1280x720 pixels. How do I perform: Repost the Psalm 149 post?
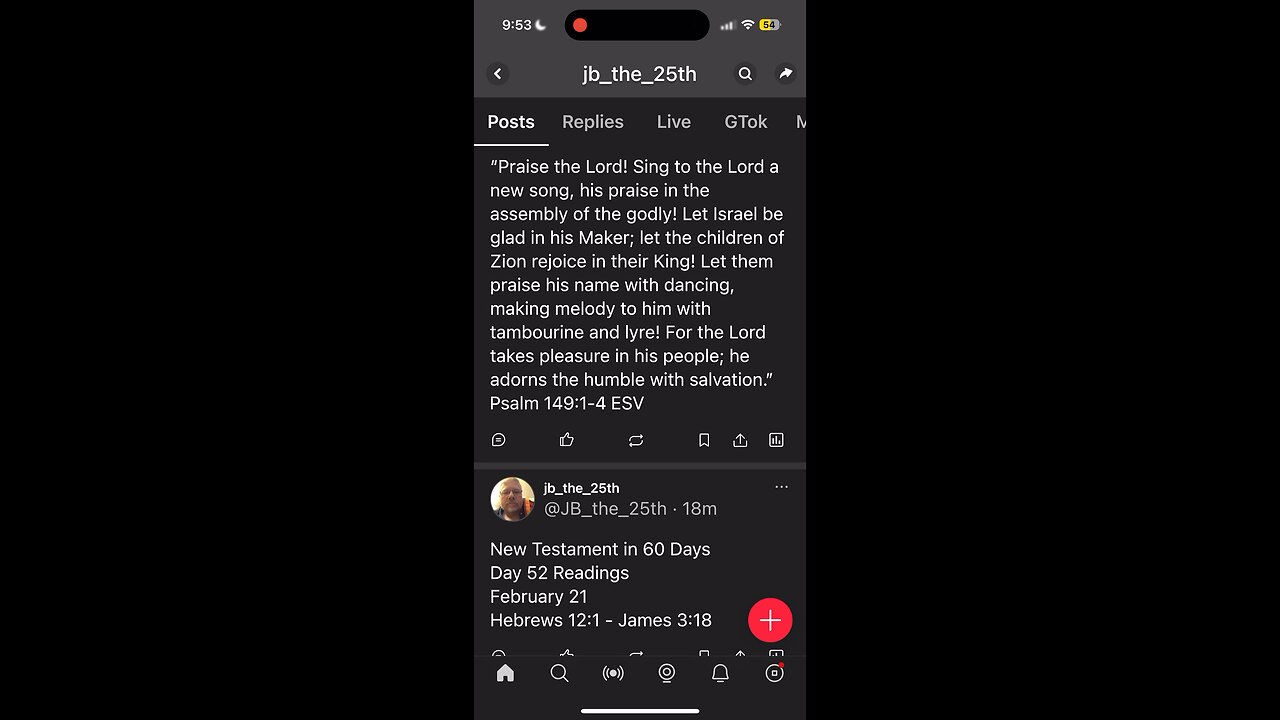tap(636, 440)
